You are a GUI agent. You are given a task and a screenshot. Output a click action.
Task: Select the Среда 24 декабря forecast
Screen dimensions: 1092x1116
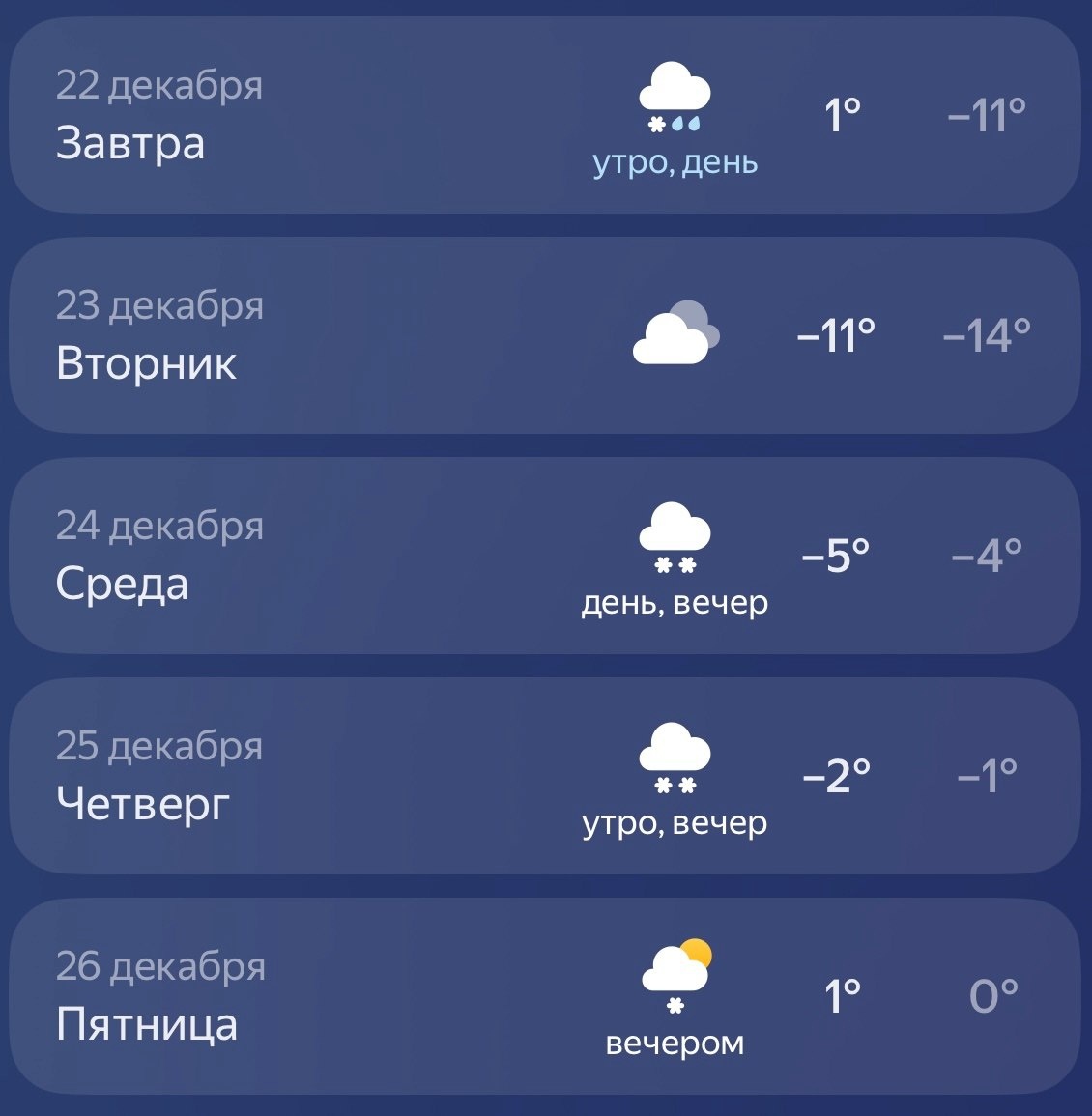point(545,556)
